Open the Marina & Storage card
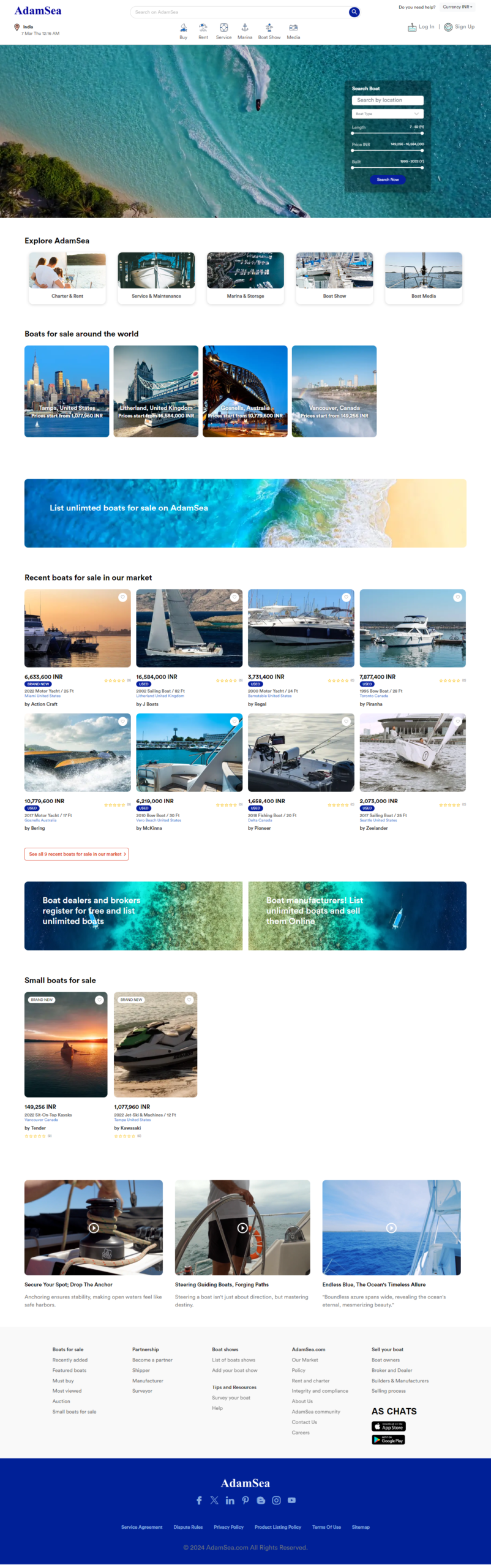The image size is (491, 1568). (245, 277)
